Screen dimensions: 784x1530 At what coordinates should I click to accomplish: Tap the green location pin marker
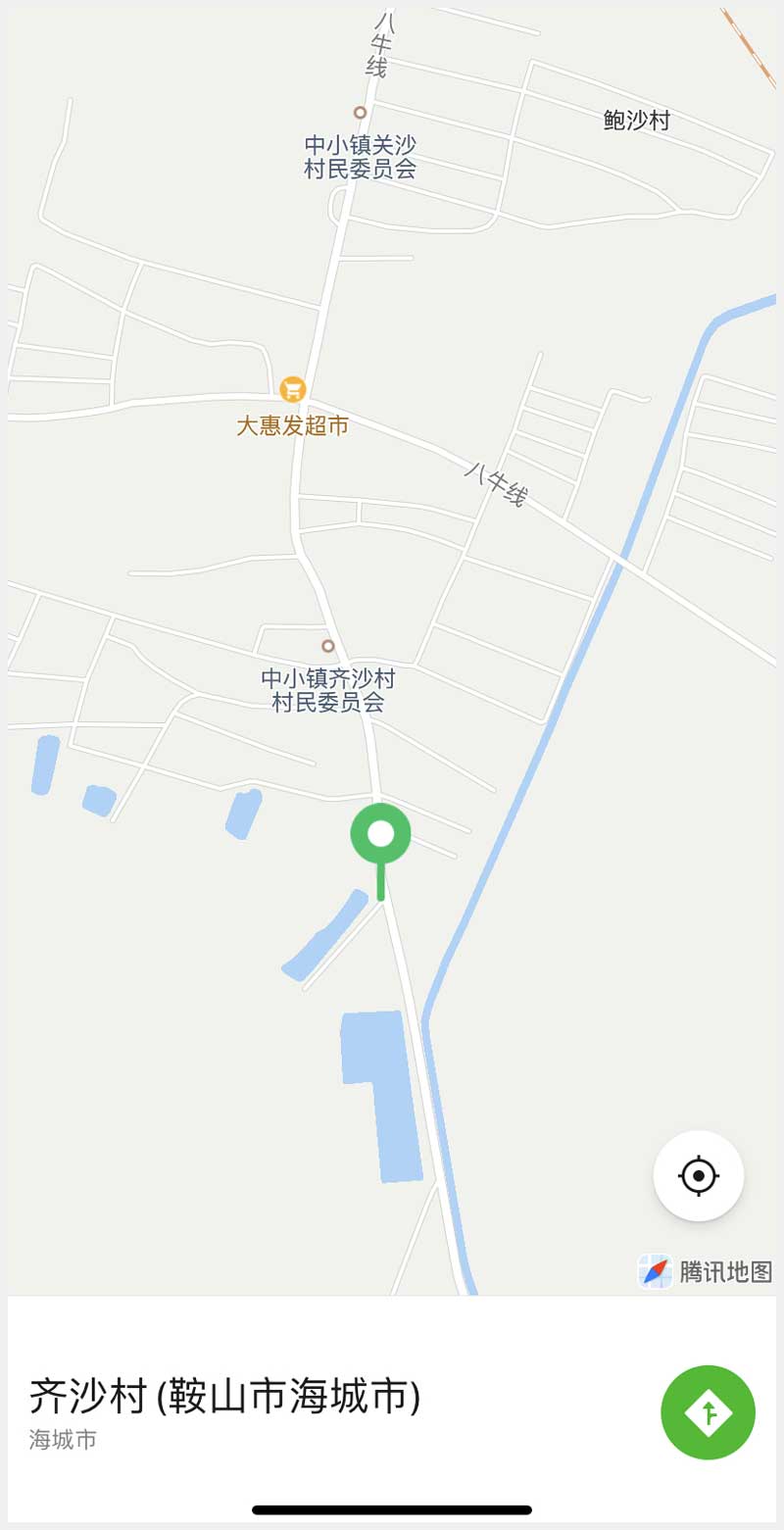(x=380, y=835)
